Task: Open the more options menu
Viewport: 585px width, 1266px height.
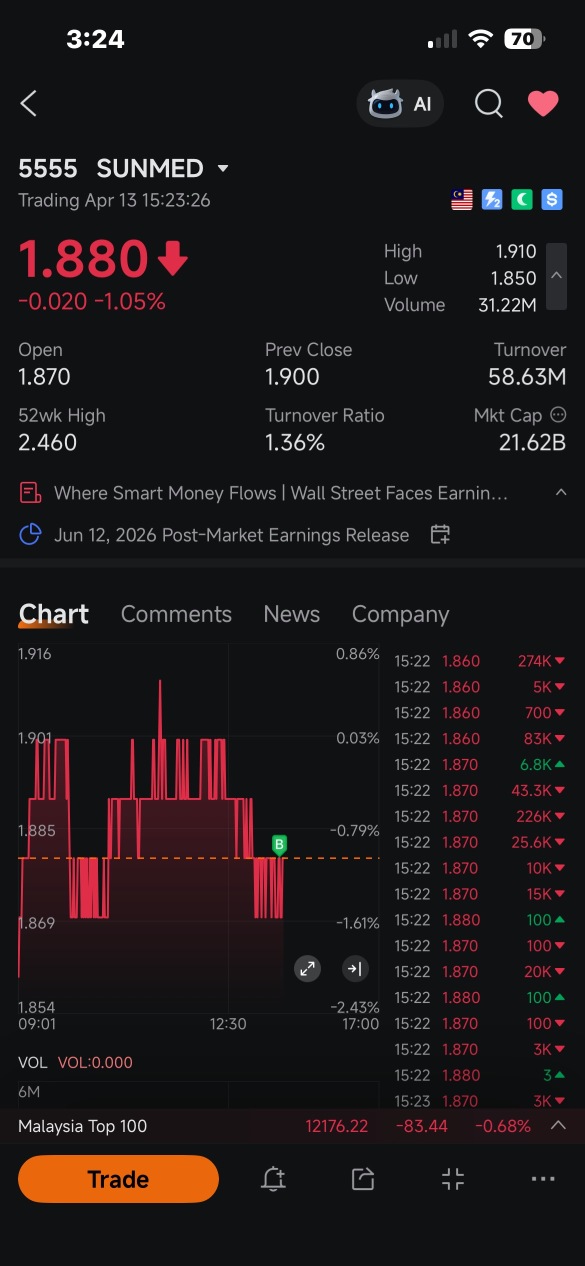Action: tap(543, 1179)
